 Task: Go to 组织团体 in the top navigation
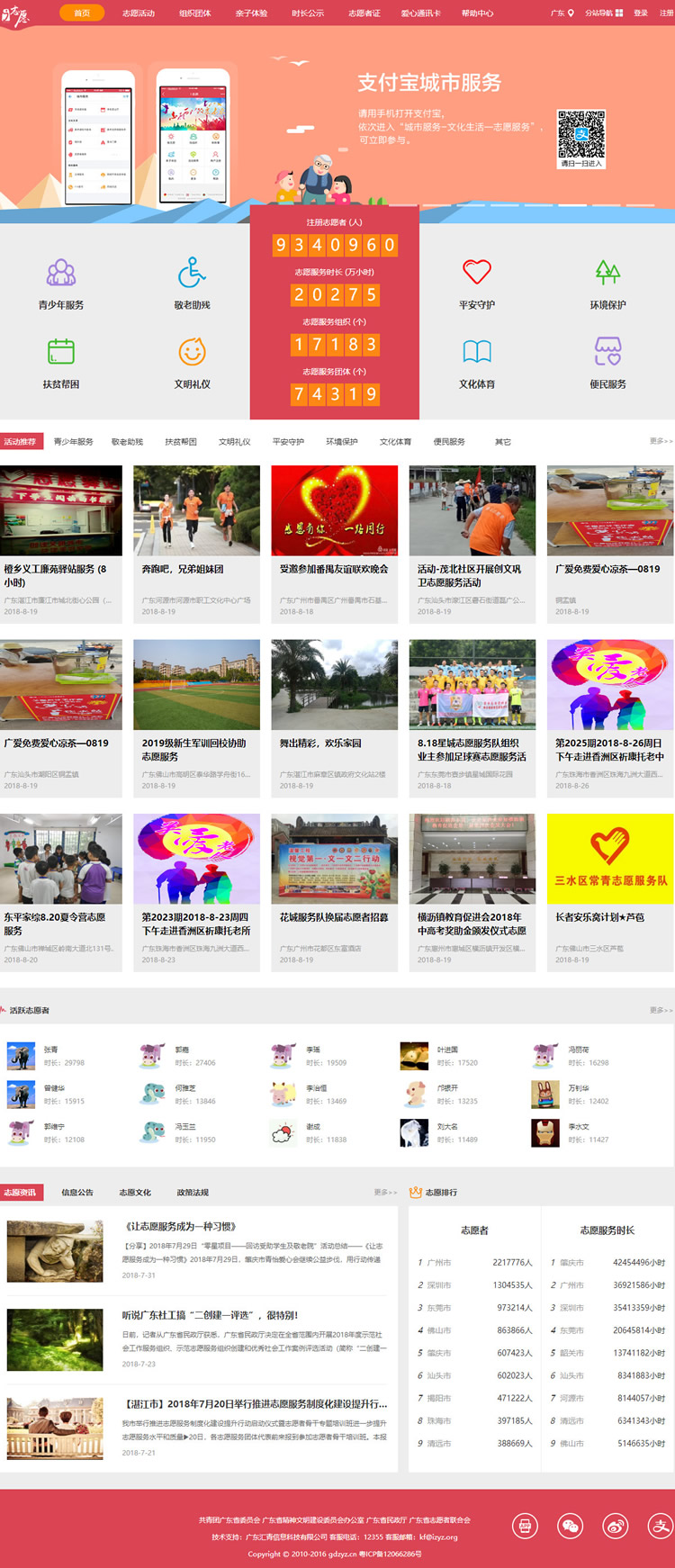[x=194, y=14]
